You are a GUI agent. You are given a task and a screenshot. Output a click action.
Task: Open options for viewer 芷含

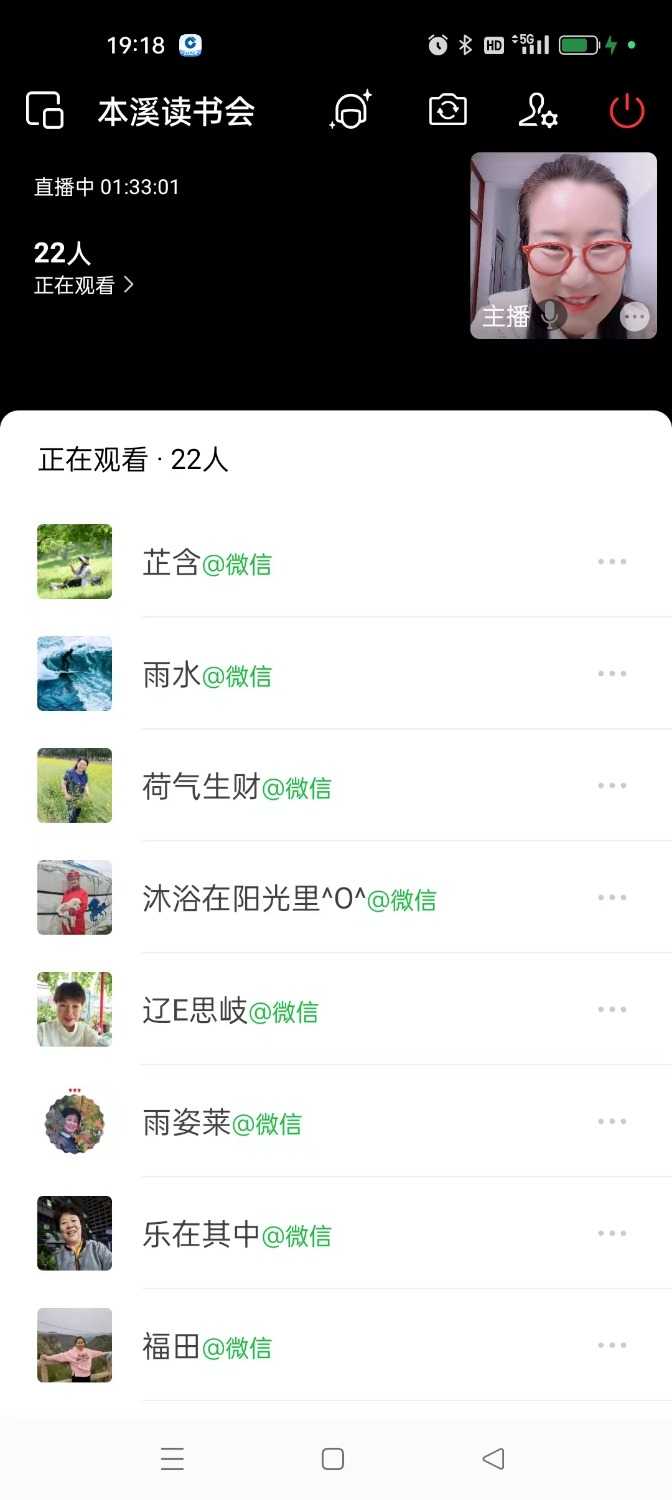pos(612,562)
